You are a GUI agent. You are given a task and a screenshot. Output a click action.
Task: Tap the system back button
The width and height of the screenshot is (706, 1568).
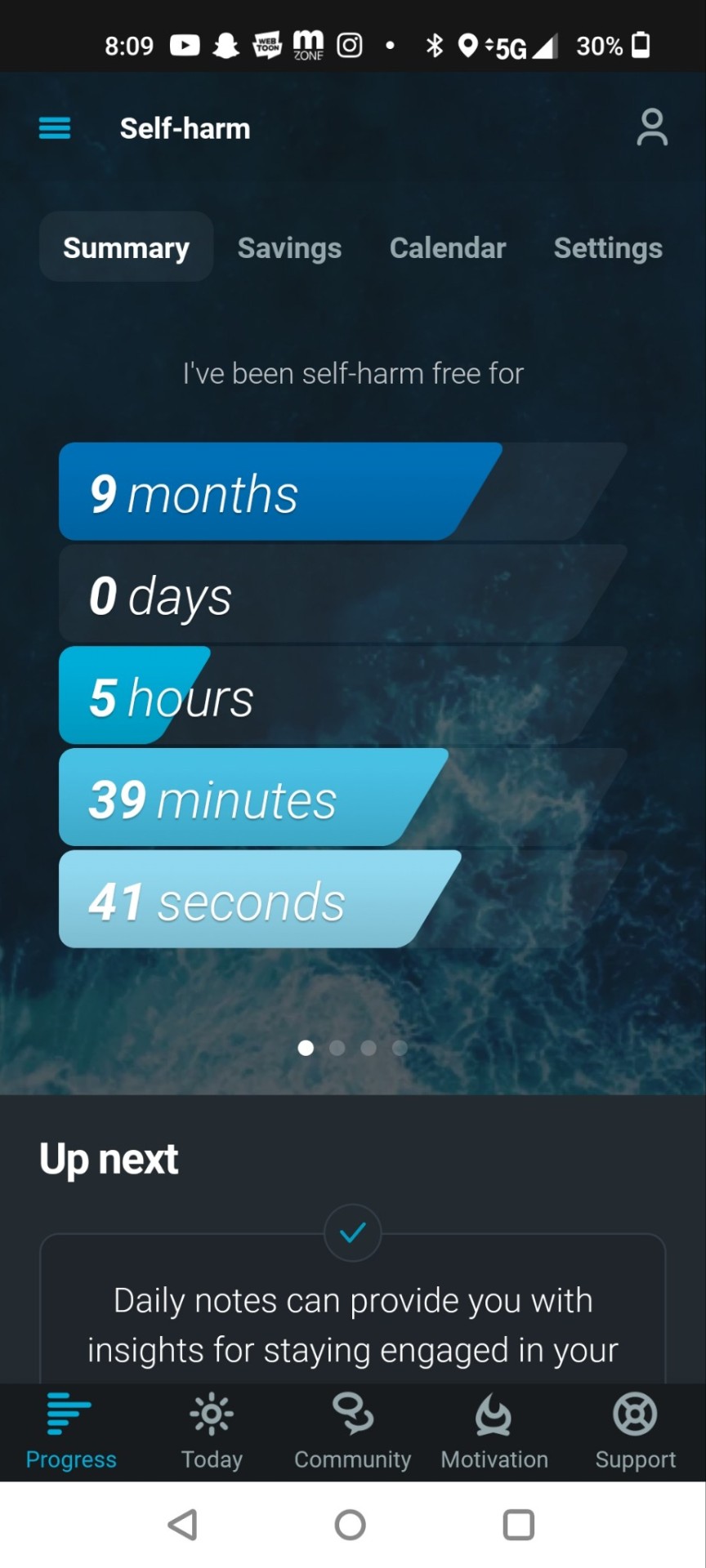coord(183,1524)
